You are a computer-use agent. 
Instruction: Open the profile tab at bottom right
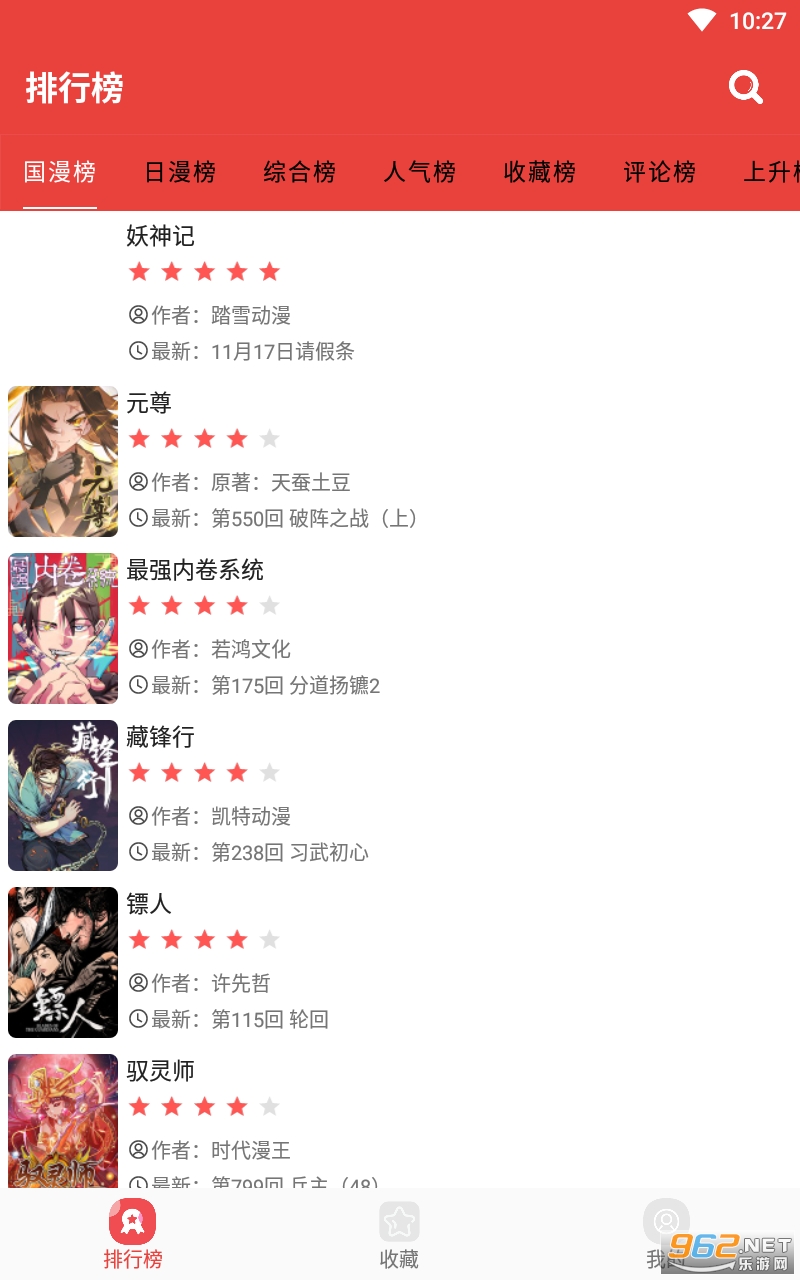point(666,1235)
